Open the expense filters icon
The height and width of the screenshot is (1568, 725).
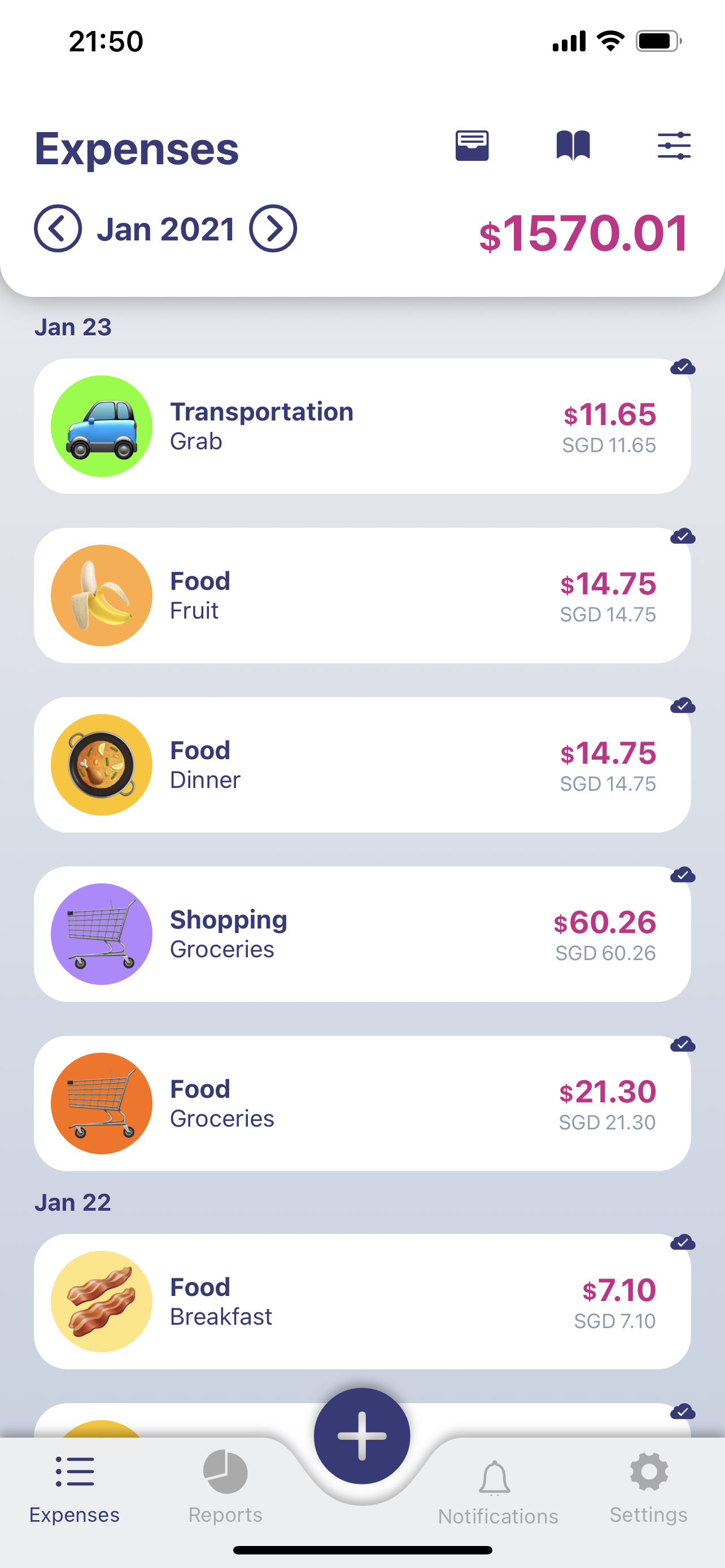click(674, 145)
